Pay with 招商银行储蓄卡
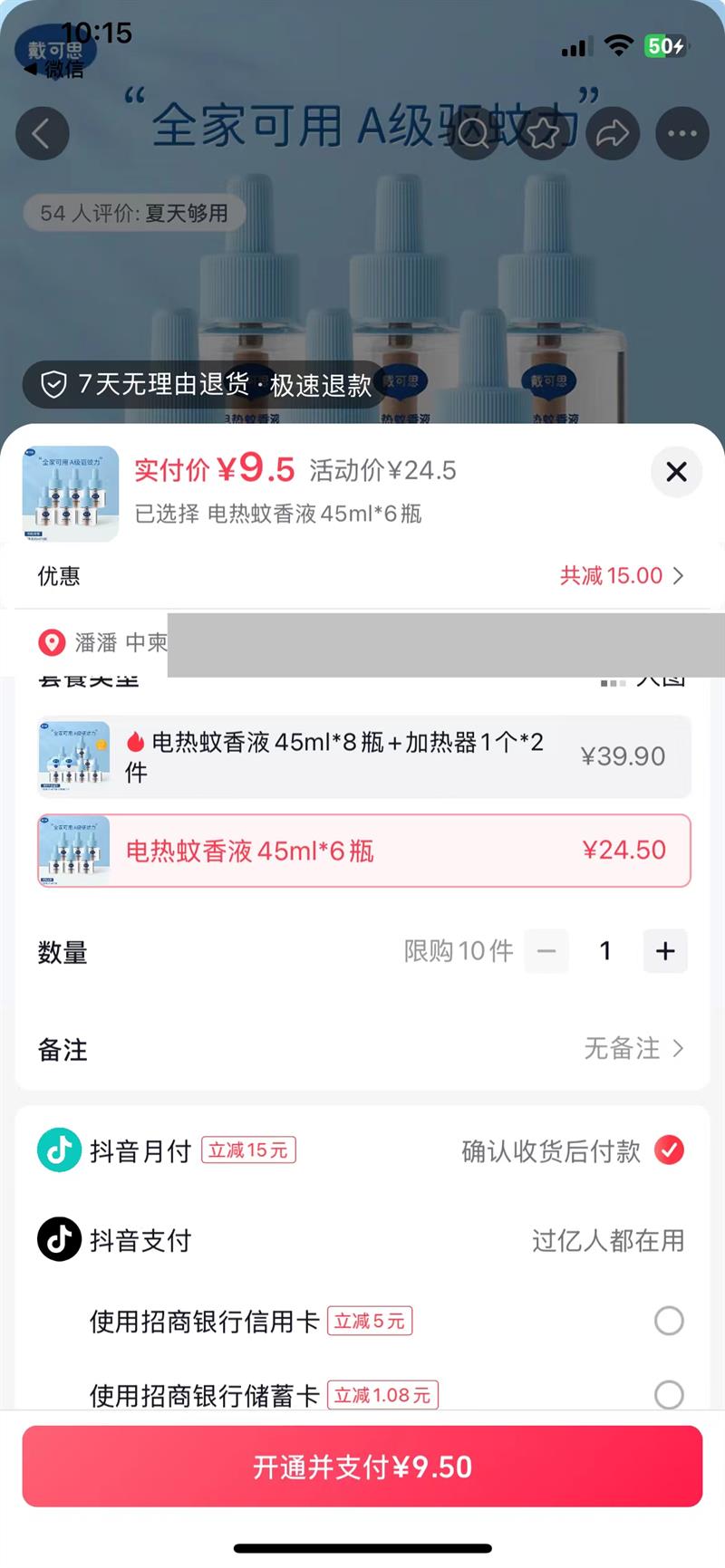The image size is (725, 1568). click(669, 1394)
